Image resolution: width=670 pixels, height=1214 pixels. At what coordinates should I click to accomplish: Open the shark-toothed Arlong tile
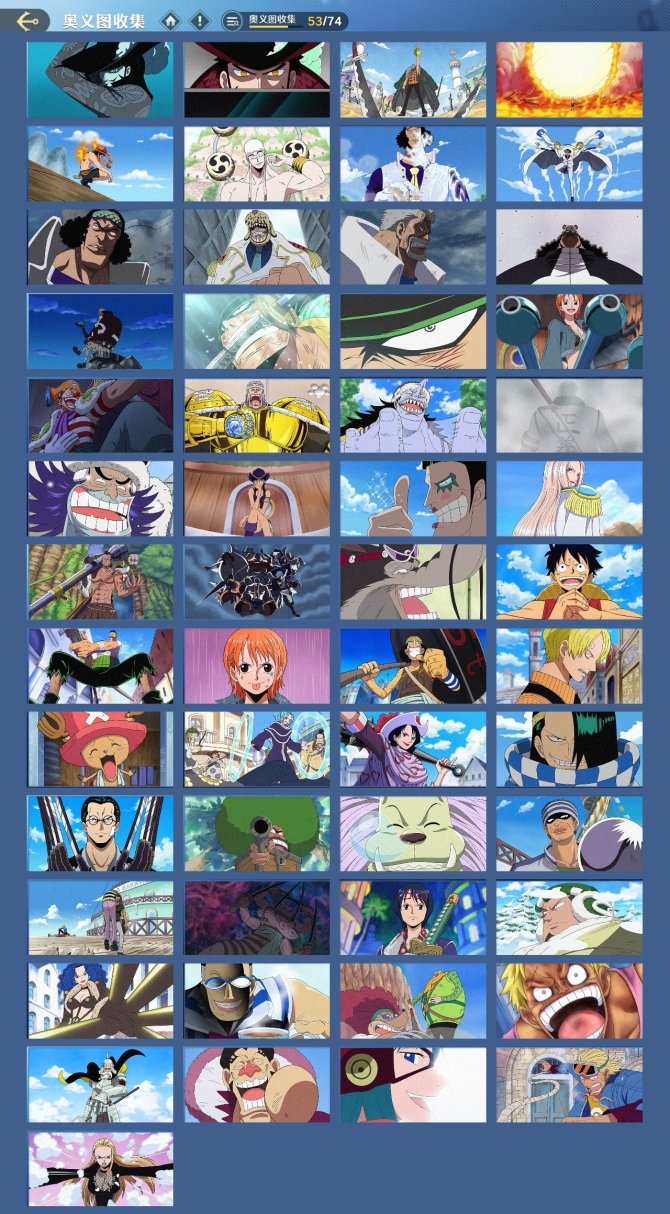(413, 415)
